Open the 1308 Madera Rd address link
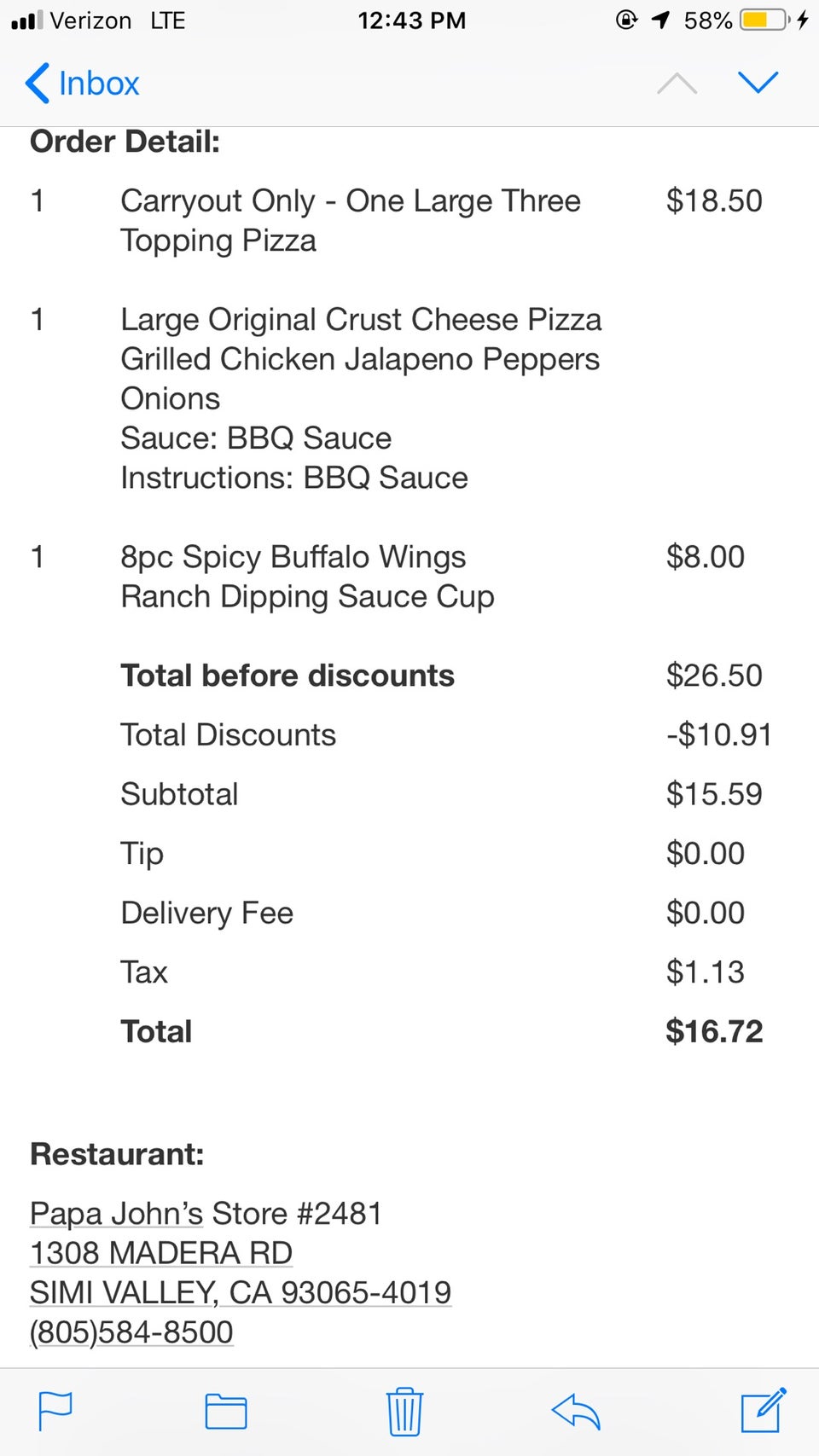819x1456 pixels. point(161,1253)
